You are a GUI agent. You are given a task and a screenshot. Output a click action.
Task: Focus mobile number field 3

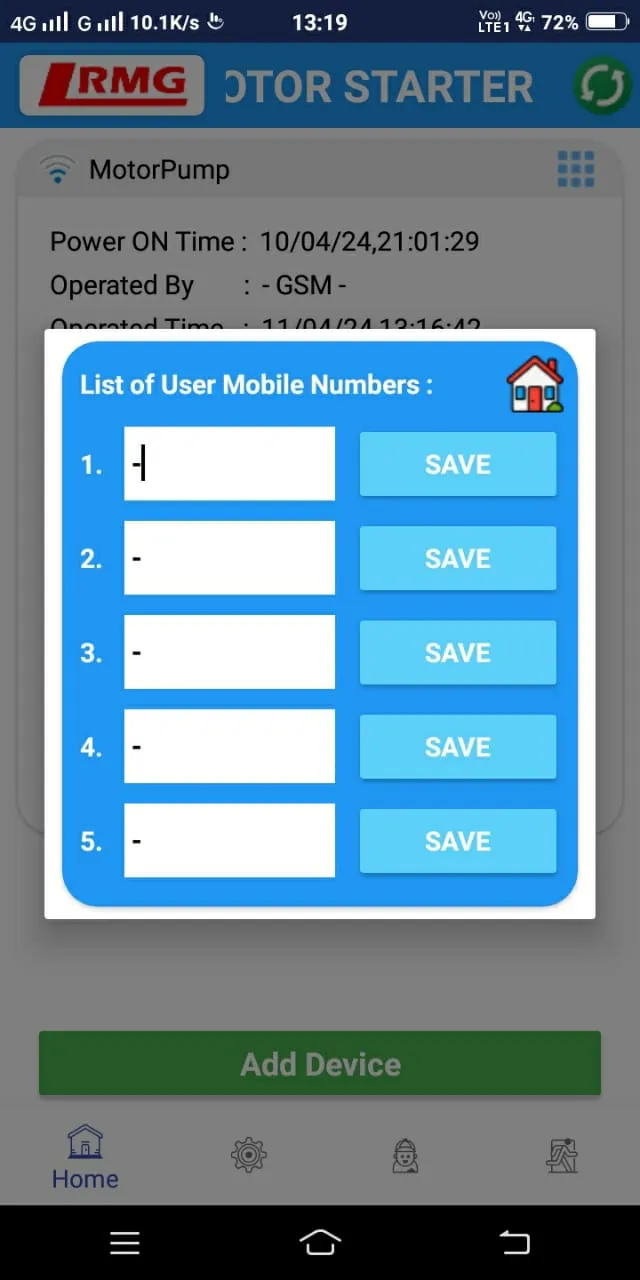pos(229,652)
